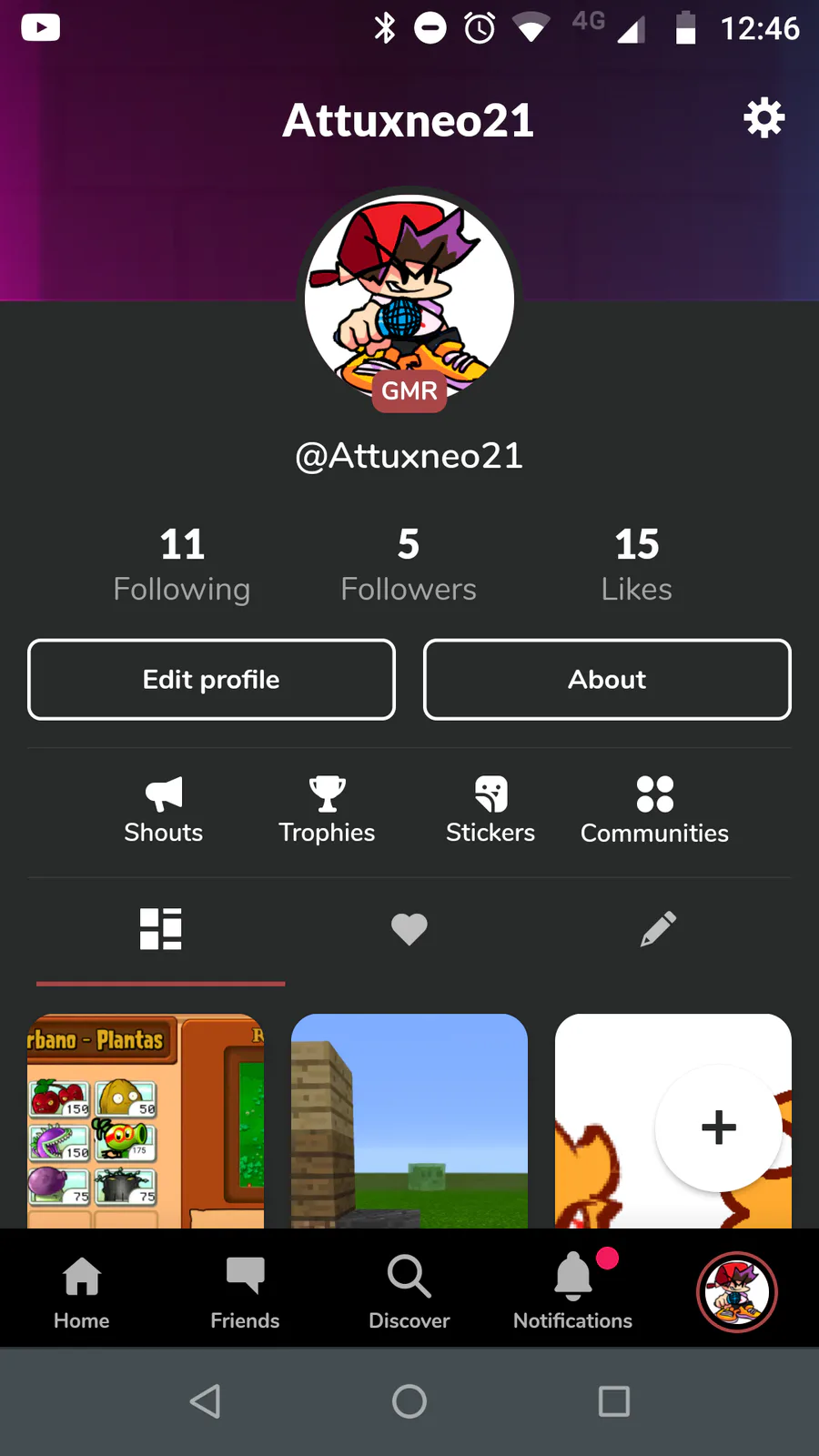The width and height of the screenshot is (819, 1456).
Task: Open Stickers
Action: (x=490, y=810)
